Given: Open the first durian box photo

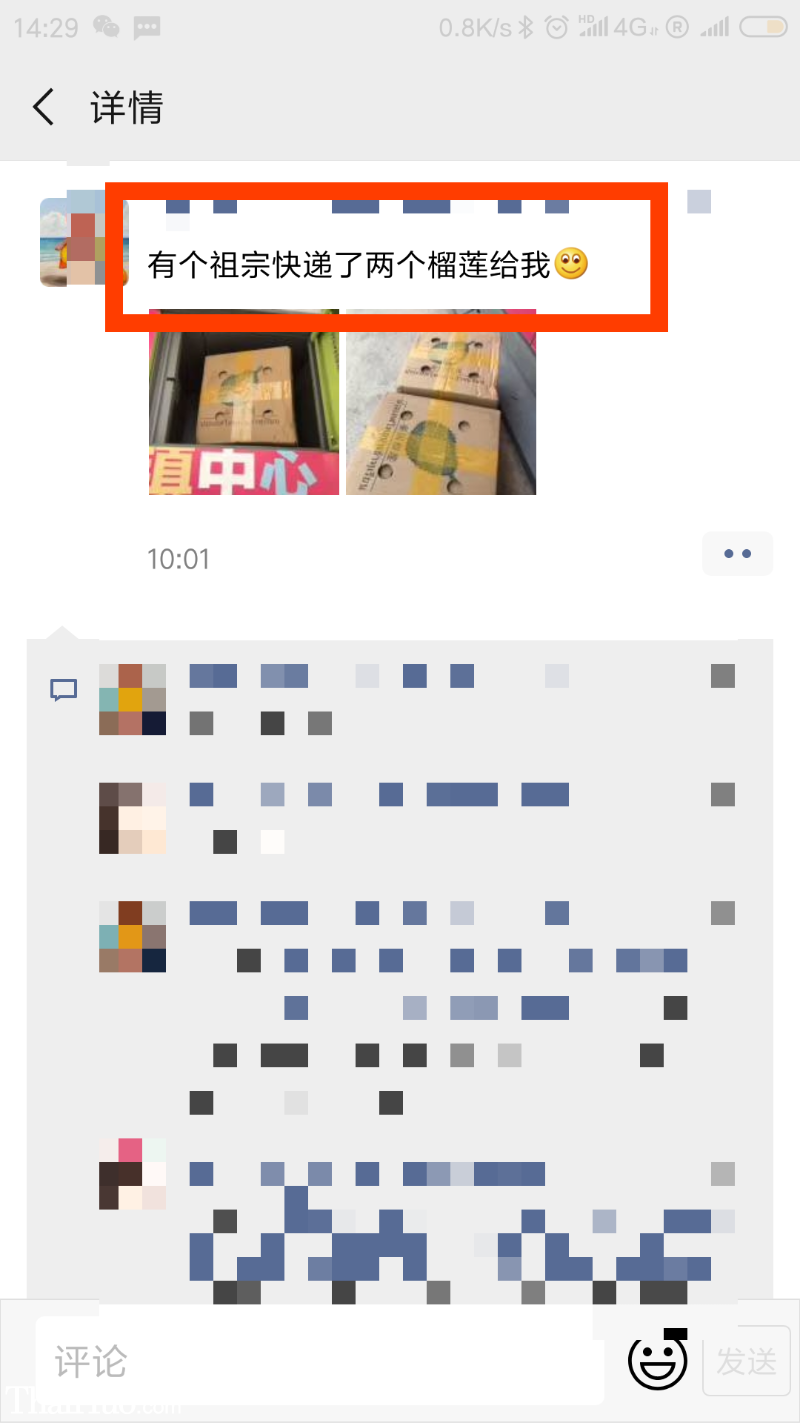Looking at the screenshot, I should point(243,402).
